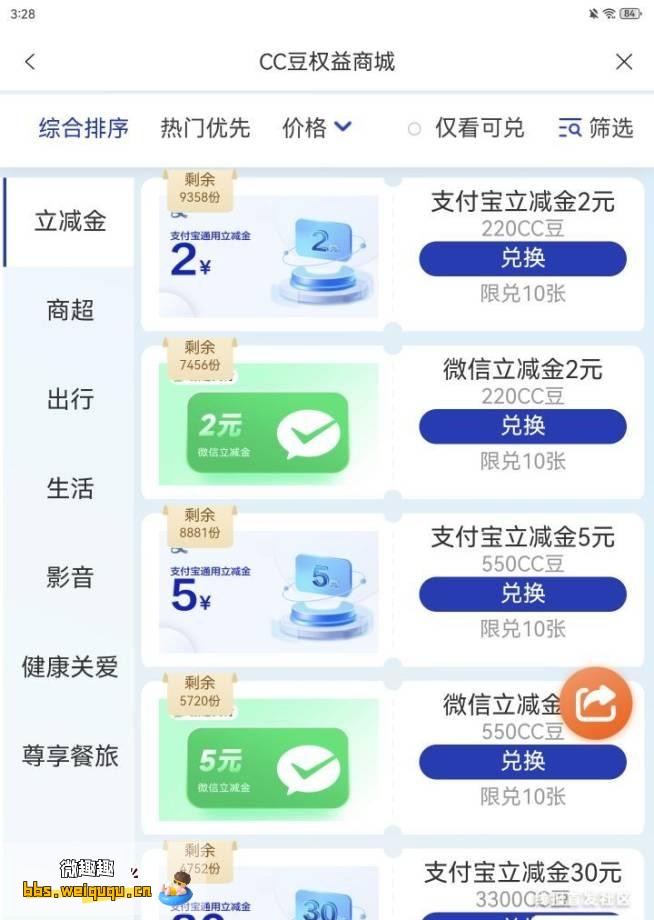This screenshot has height=920, width=654.
Task: Open the 尊享餐旅 category
Action: tap(70, 755)
